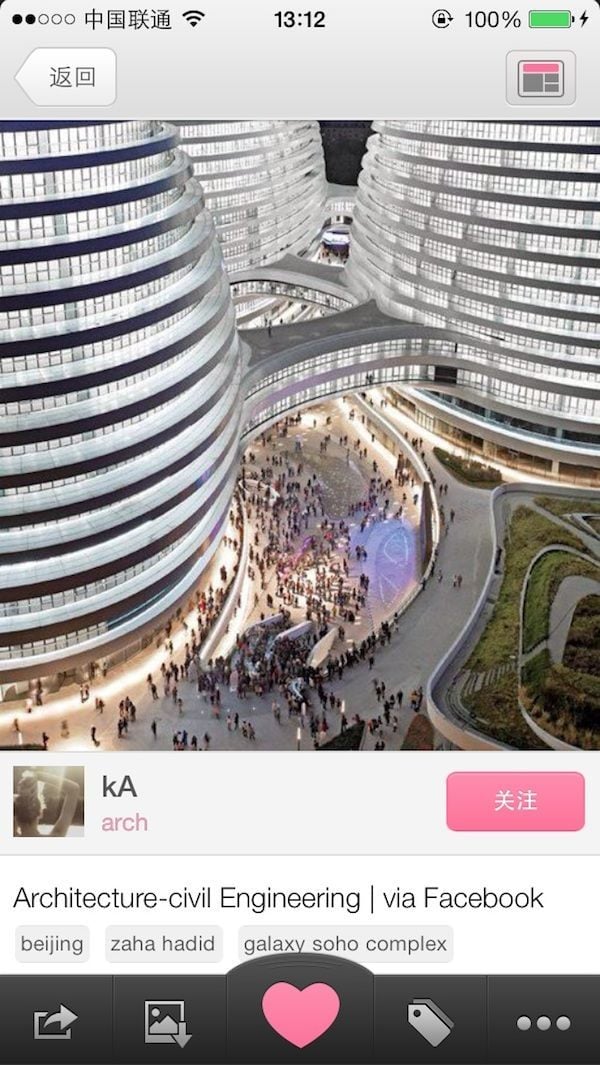Follow kA with the 关注 button
The image size is (600, 1065).
click(515, 801)
